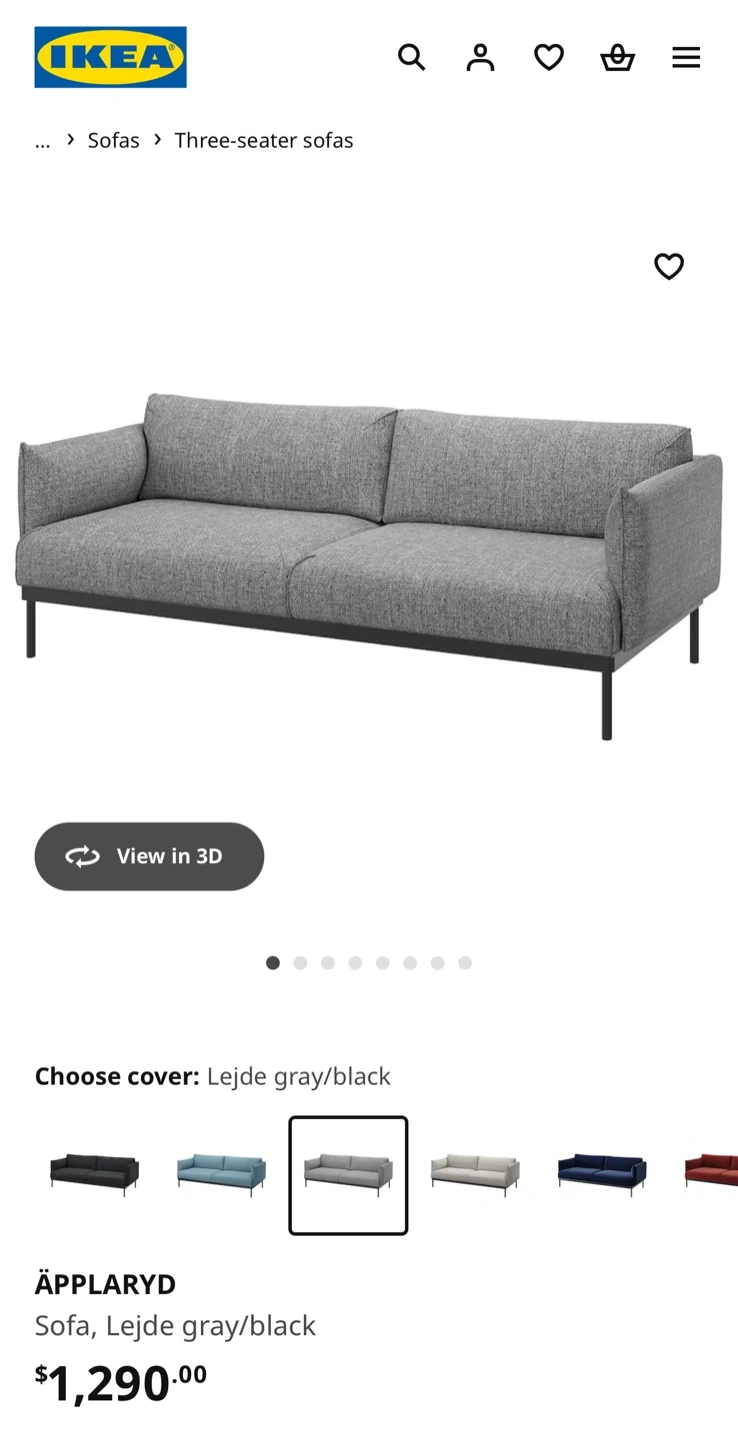Screen dimensions: 738x1440
Task: Open the shopping basket
Action: pos(617,57)
